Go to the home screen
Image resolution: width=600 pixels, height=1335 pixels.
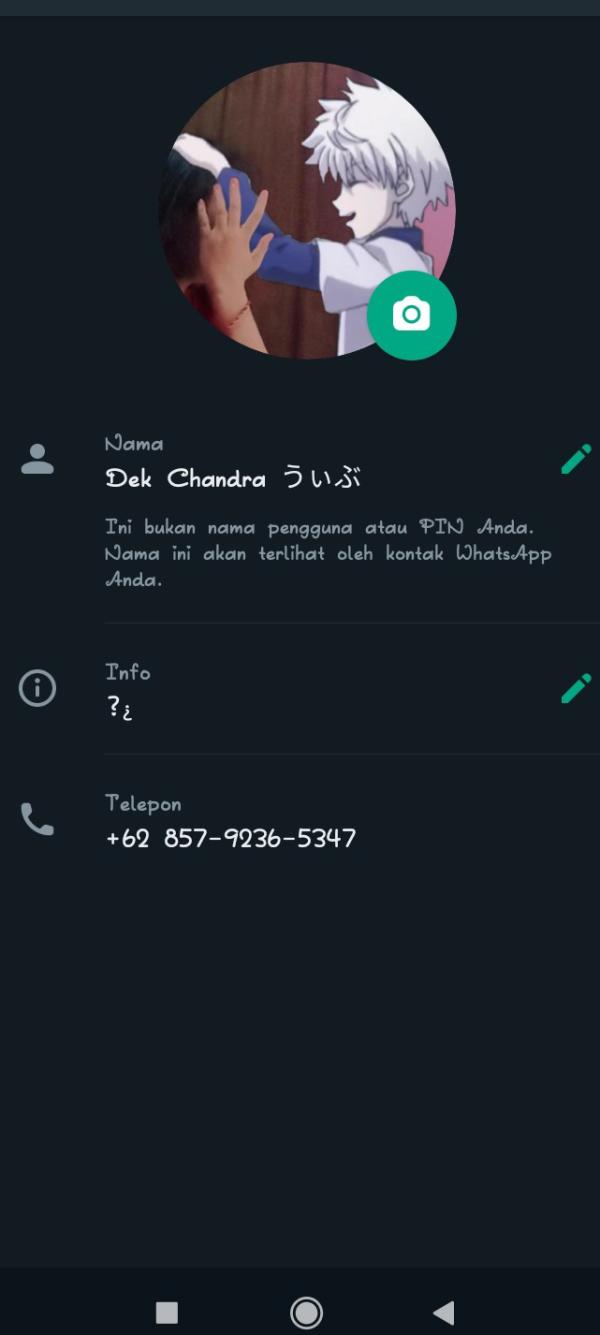(306, 1312)
